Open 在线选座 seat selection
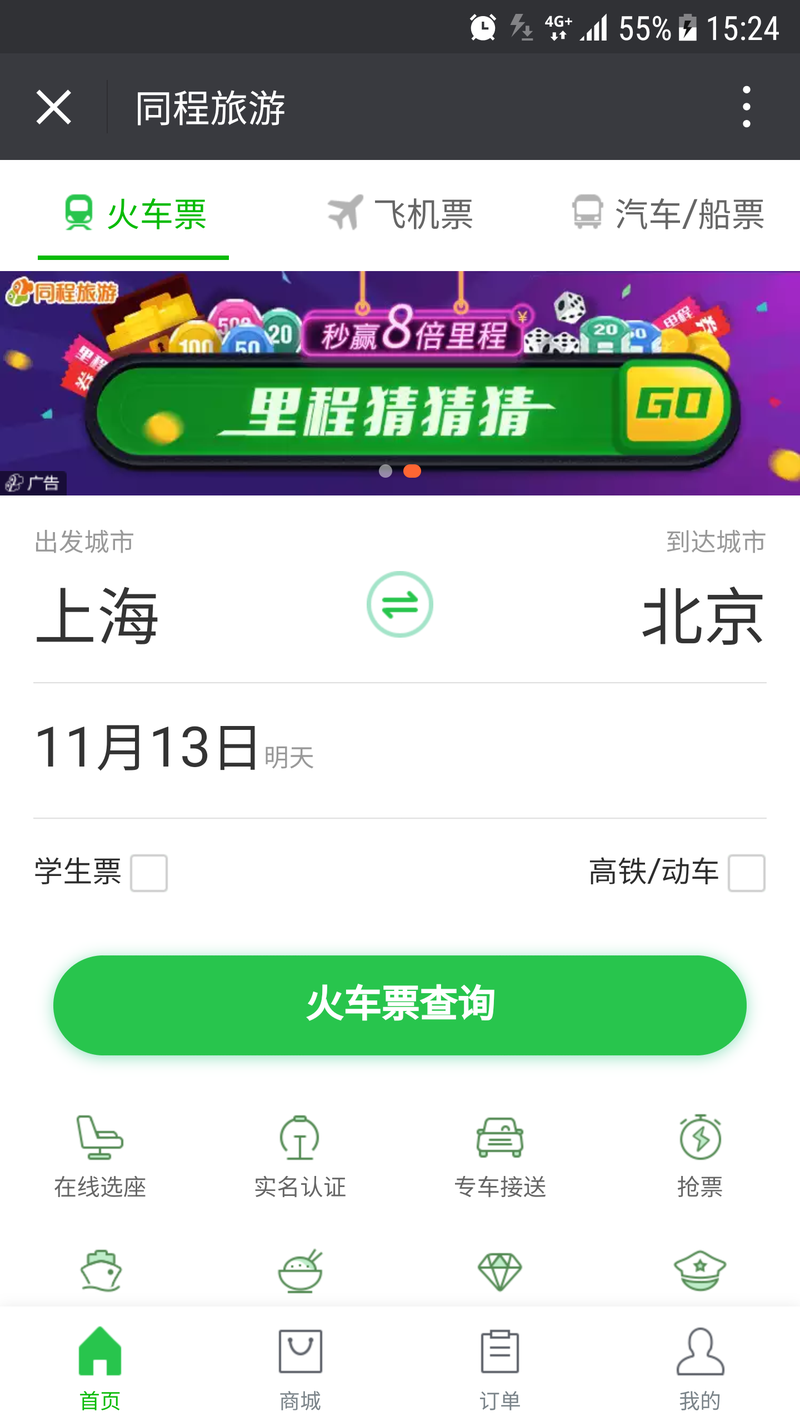The width and height of the screenshot is (800, 1422). point(100,1156)
